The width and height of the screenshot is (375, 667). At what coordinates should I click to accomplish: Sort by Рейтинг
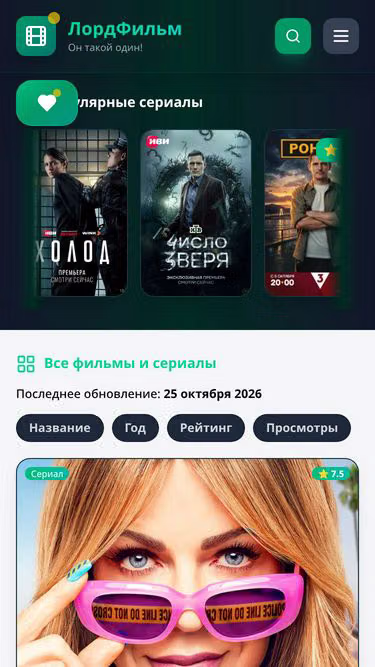[x=206, y=428]
